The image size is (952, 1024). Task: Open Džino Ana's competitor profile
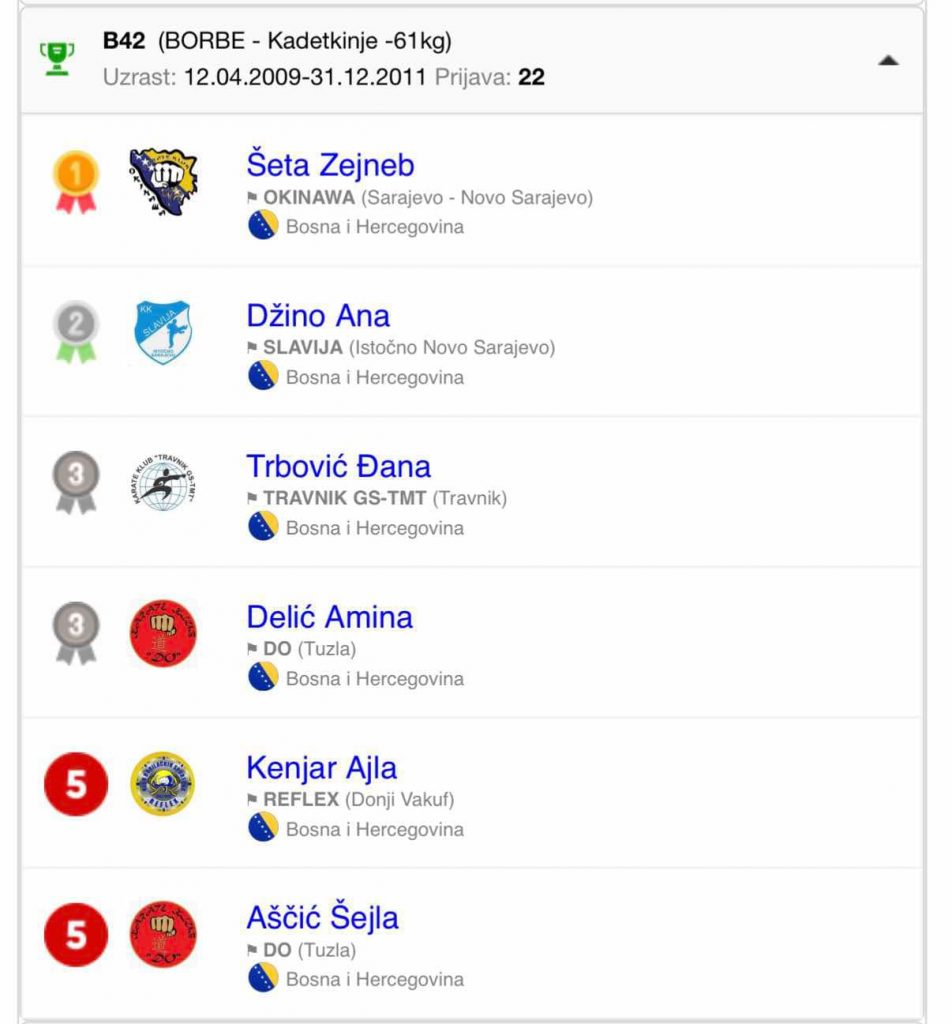(x=318, y=316)
